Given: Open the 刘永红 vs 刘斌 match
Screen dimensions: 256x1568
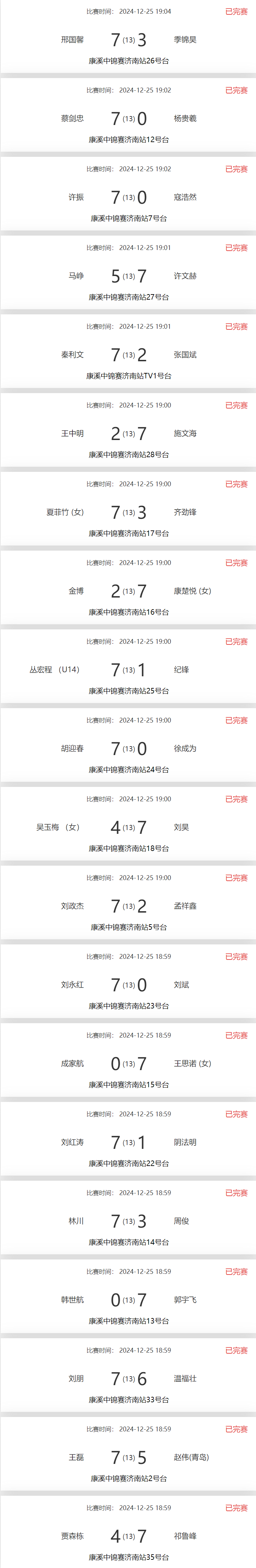Looking at the screenshot, I should pyautogui.click(x=128, y=985).
